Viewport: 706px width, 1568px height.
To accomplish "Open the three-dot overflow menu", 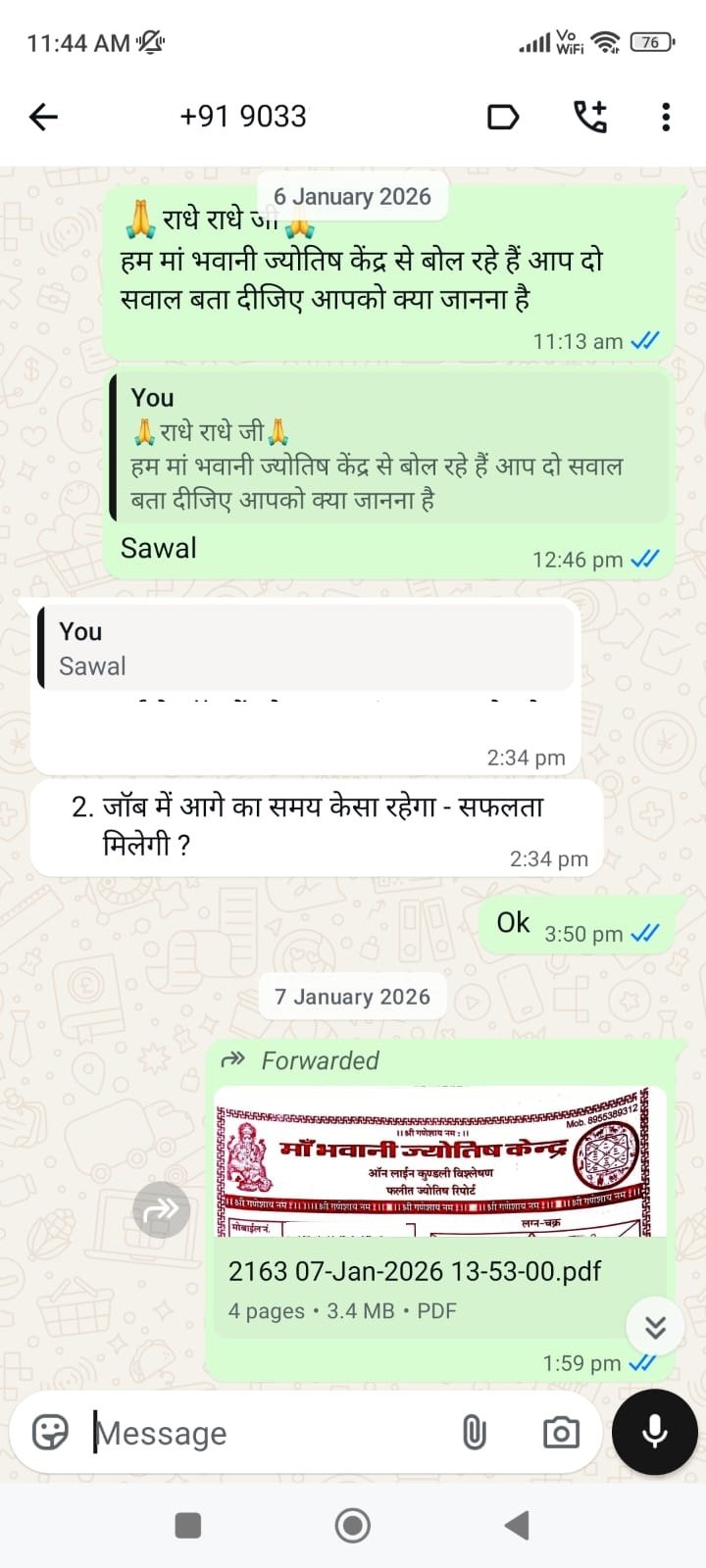I will (x=666, y=118).
